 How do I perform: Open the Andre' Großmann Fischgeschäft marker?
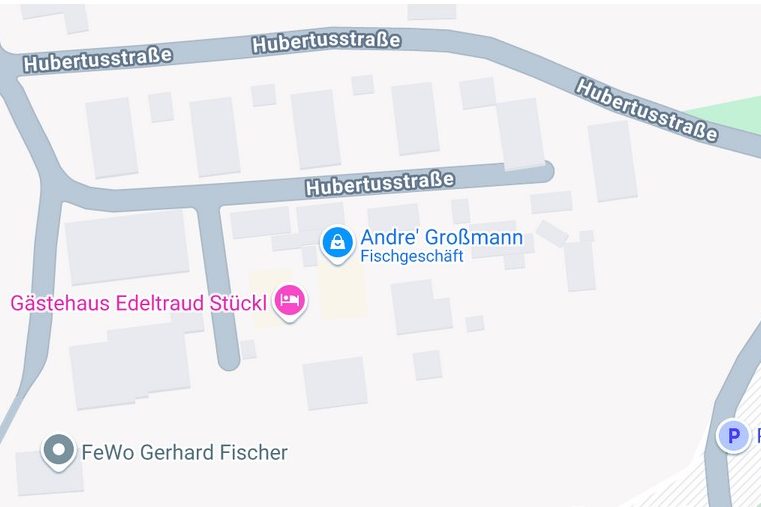pyautogui.click(x=338, y=242)
